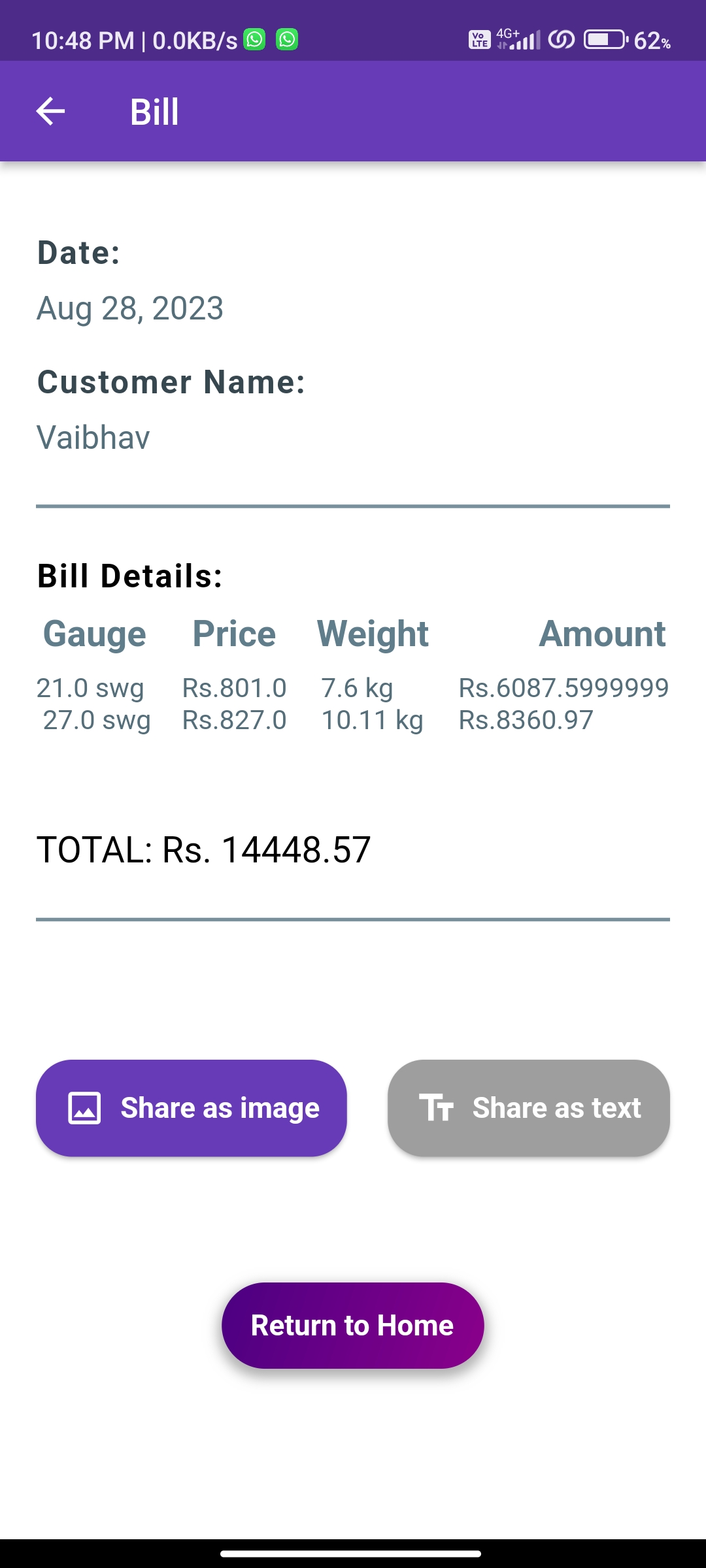The image size is (706, 1568).
Task: Tap the image icon on Share as image button
Action: pos(85,1107)
